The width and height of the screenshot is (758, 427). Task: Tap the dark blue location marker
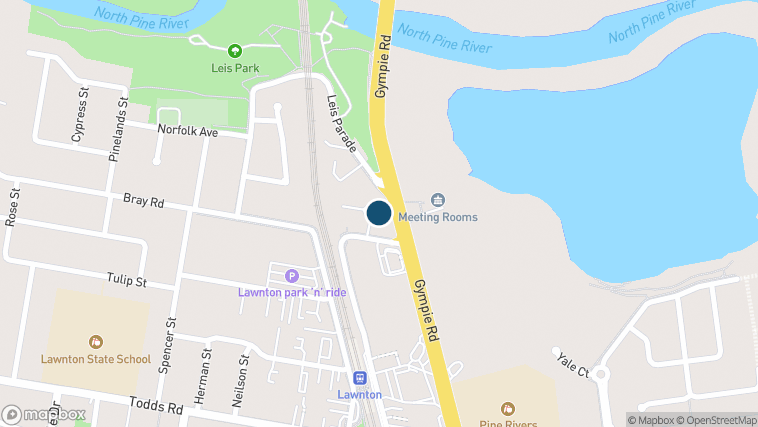click(x=378, y=213)
